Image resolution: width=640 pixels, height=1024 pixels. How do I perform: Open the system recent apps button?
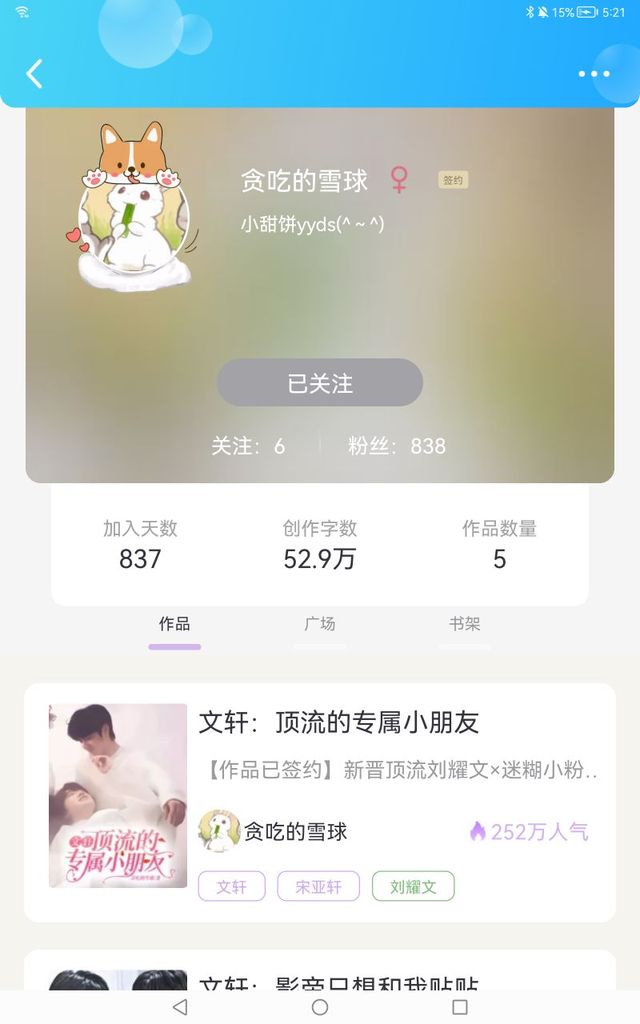tap(460, 1007)
